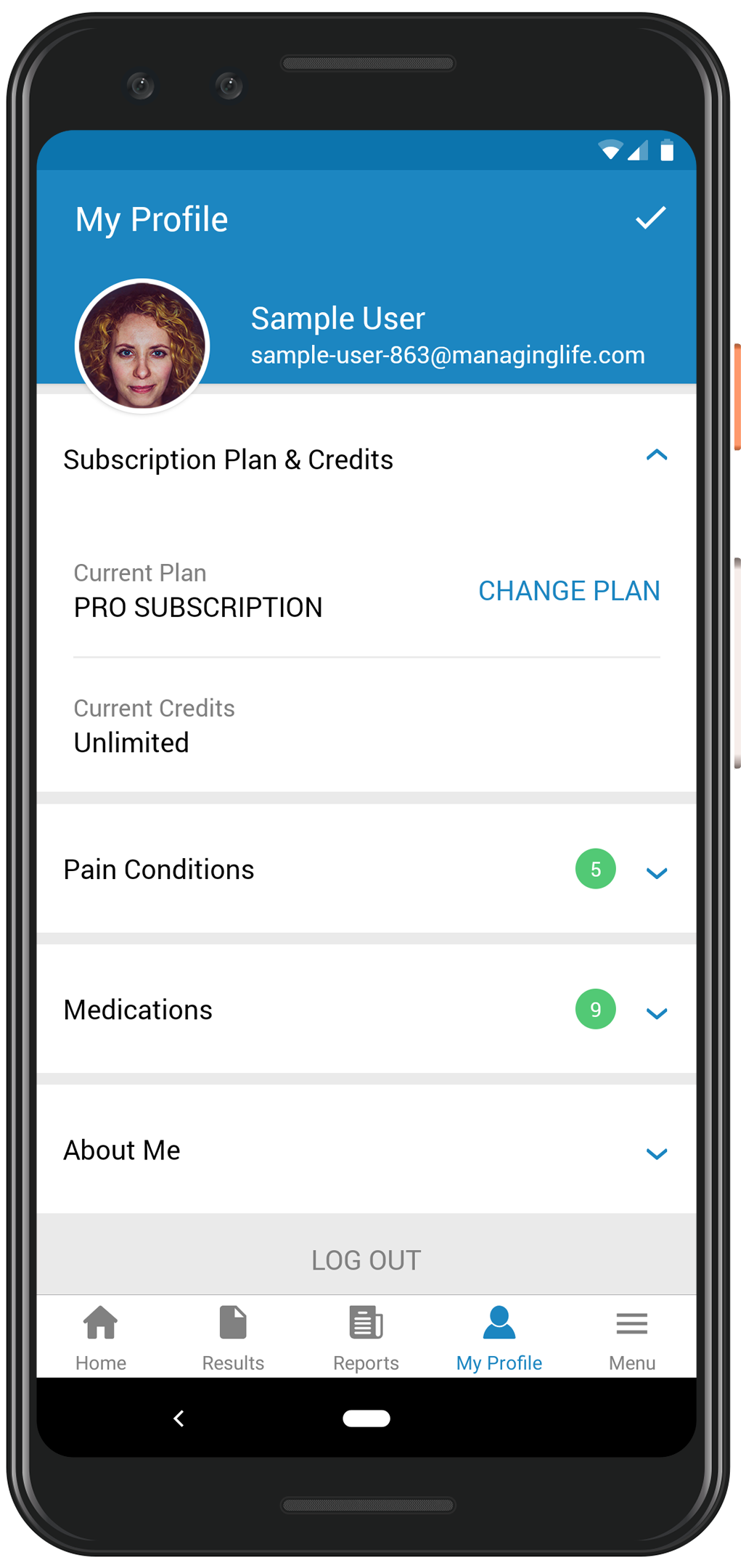This screenshot has width=746, height=1568.
Task: Select the Reports document icon
Action: pos(366,1323)
